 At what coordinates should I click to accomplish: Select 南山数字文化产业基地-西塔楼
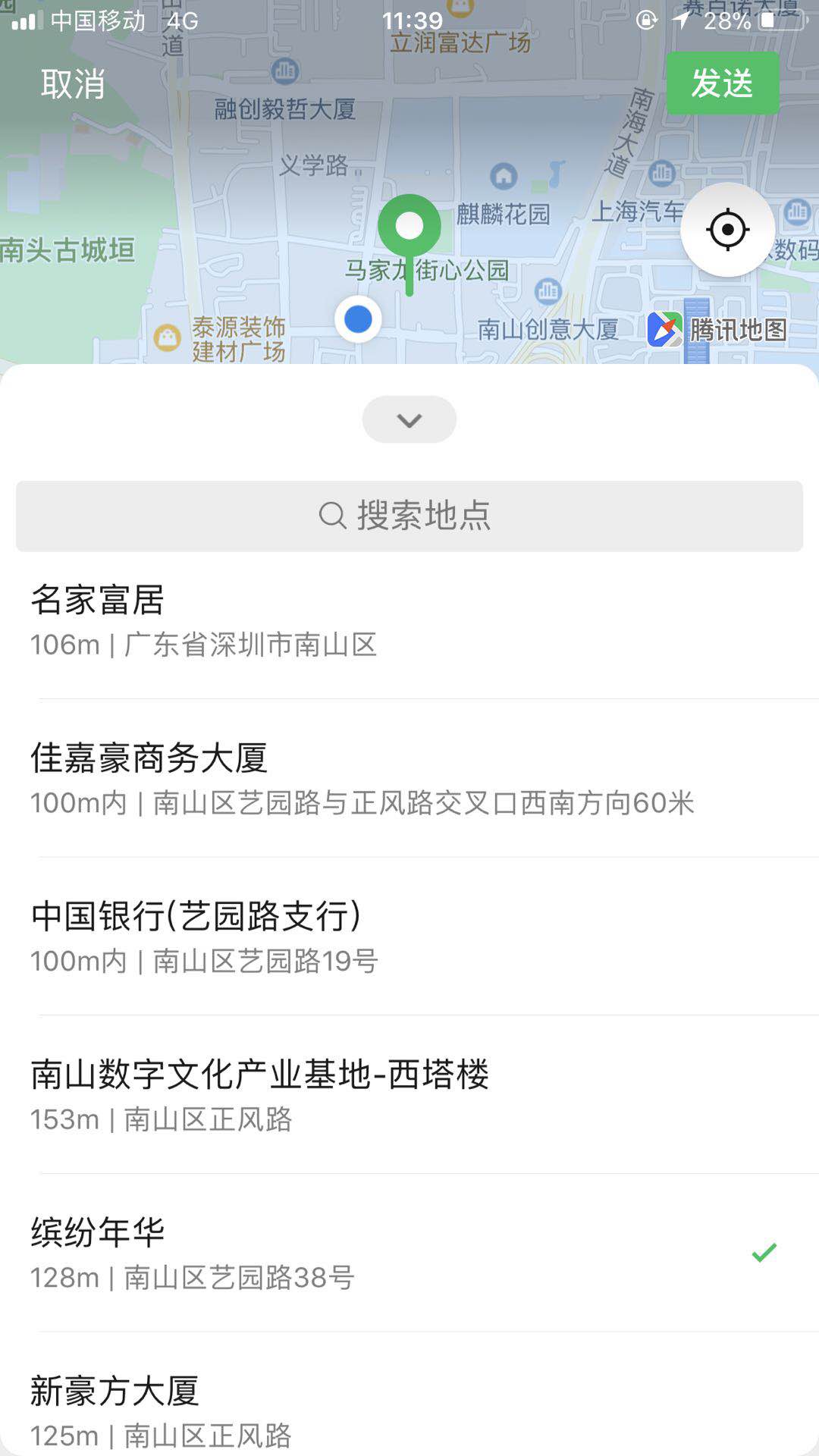pos(409,1094)
